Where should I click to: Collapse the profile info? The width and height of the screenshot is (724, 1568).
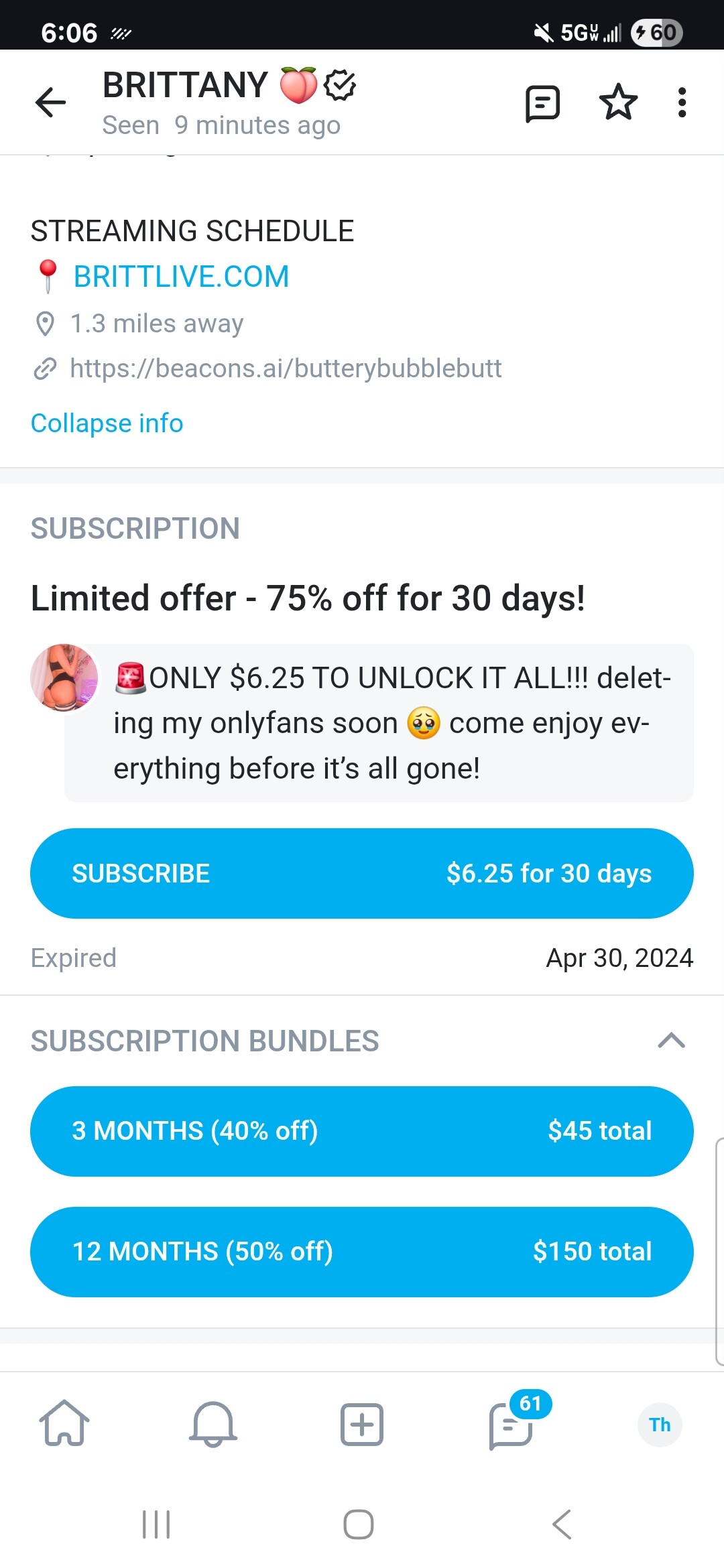pos(107,423)
